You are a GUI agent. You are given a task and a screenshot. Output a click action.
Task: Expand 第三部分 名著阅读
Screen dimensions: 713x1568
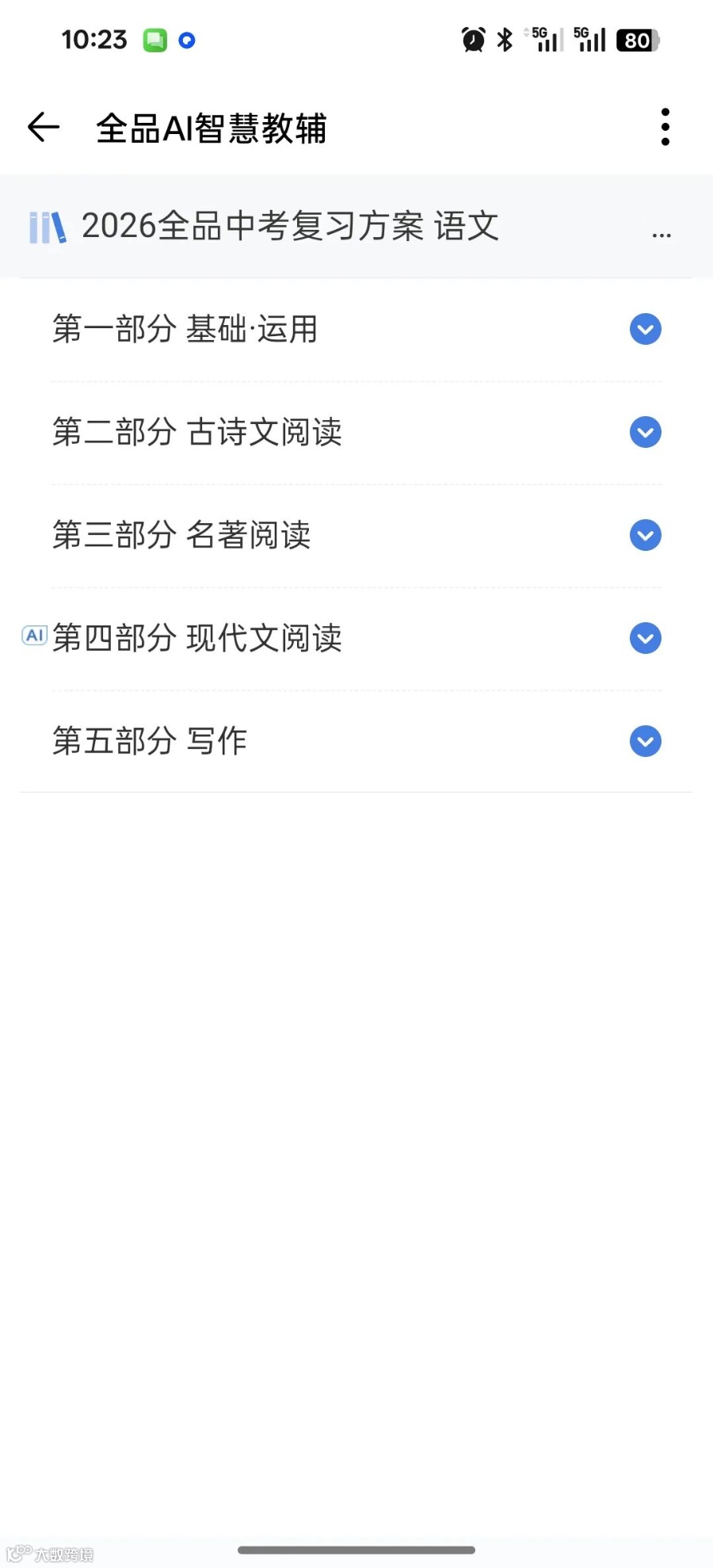pyautogui.click(x=645, y=535)
